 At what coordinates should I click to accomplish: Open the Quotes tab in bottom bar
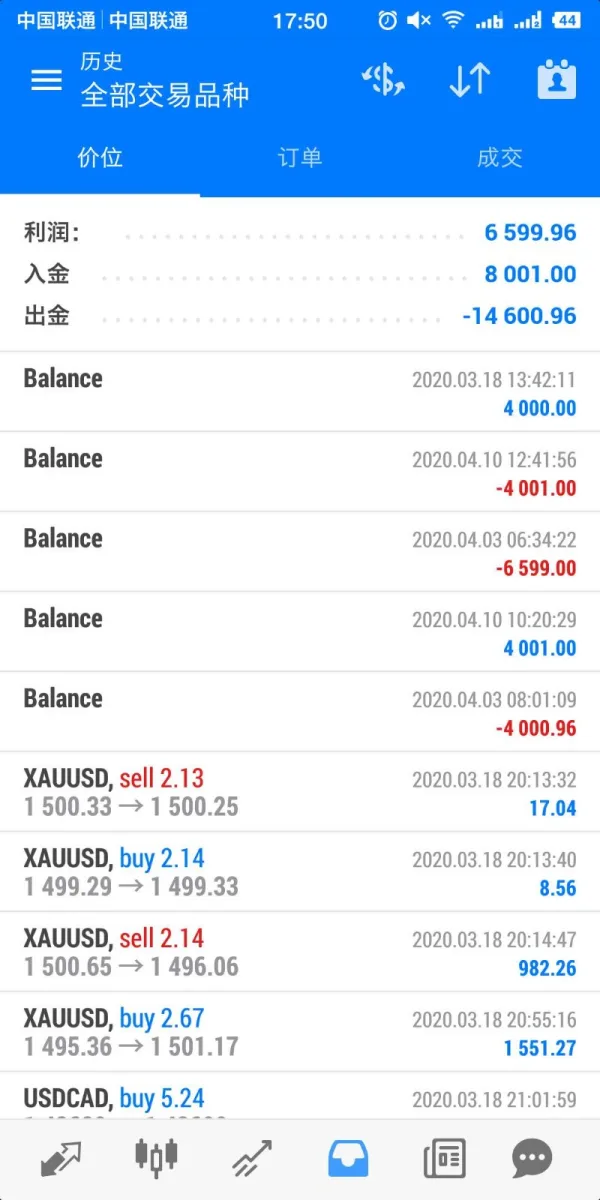coord(60,1159)
